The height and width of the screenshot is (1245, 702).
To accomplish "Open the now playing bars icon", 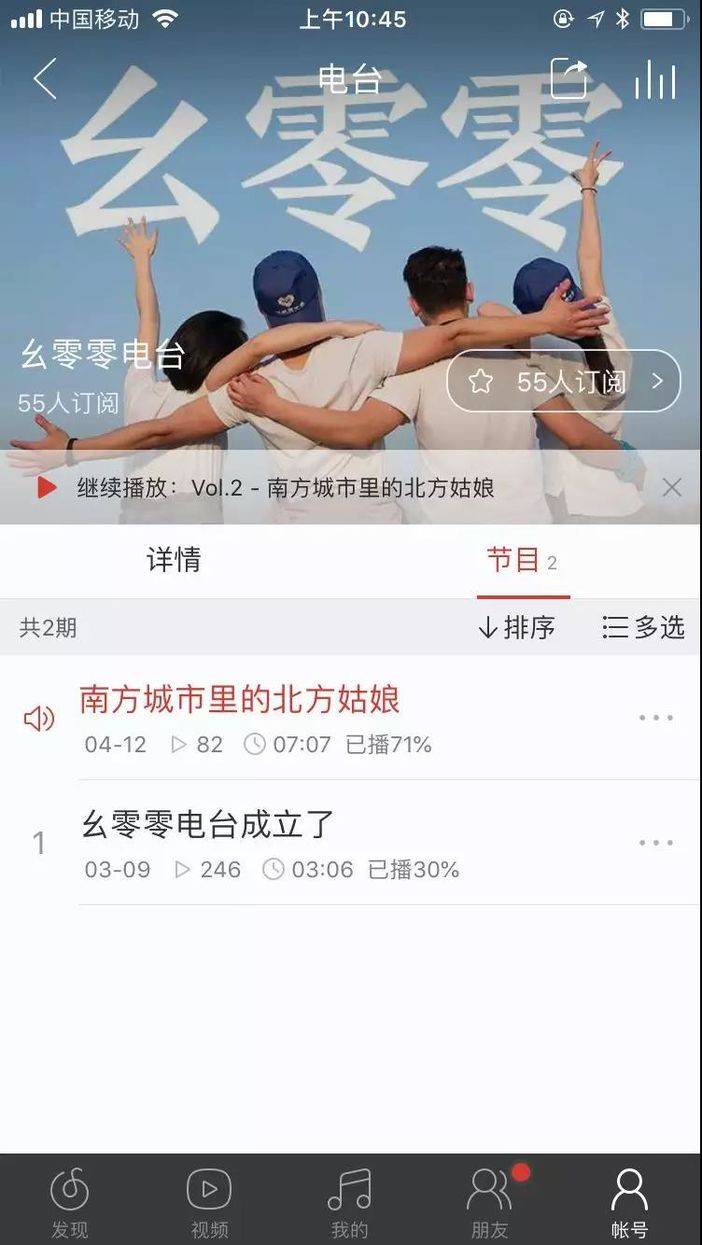I will pyautogui.click(x=655, y=79).
